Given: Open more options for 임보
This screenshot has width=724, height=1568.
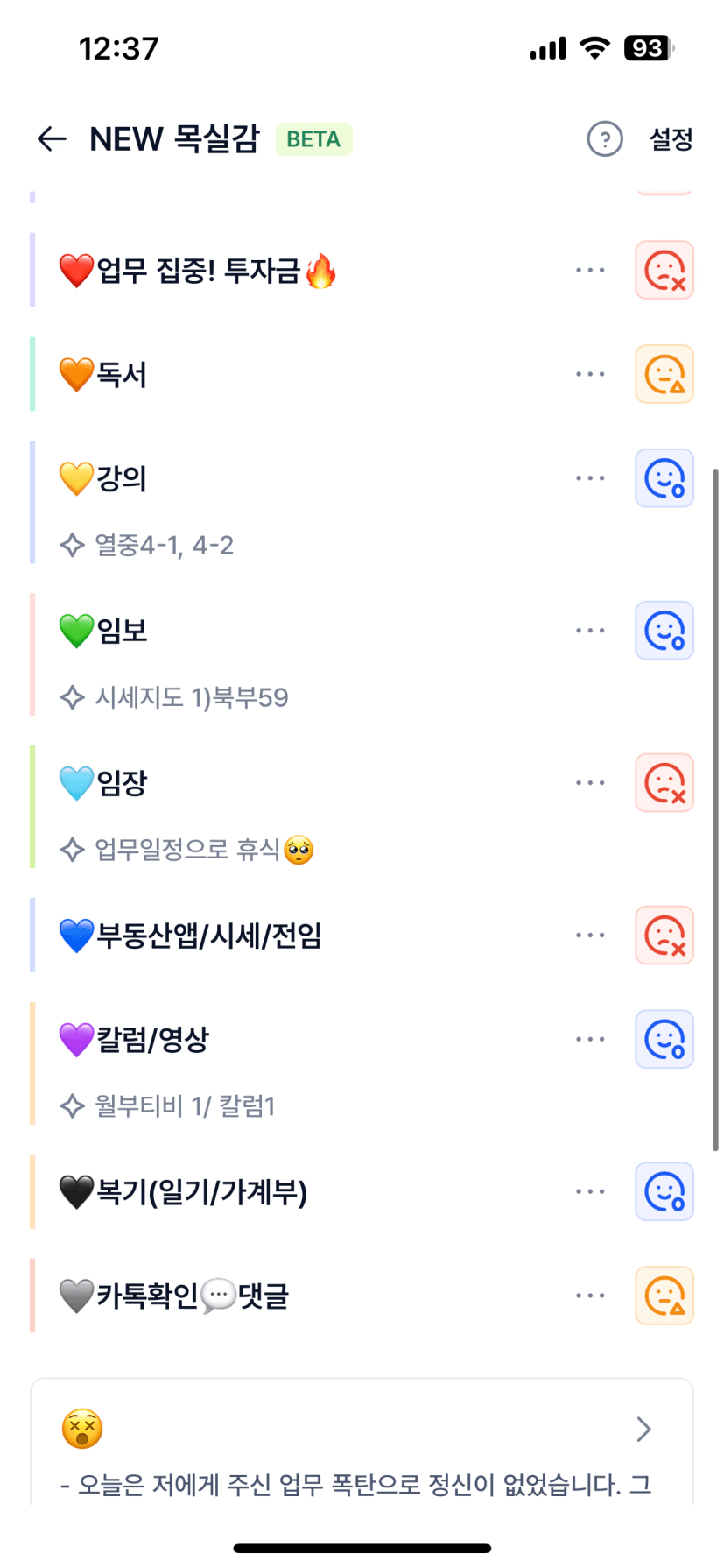Looking at the screenshot, I should [590, 631].
